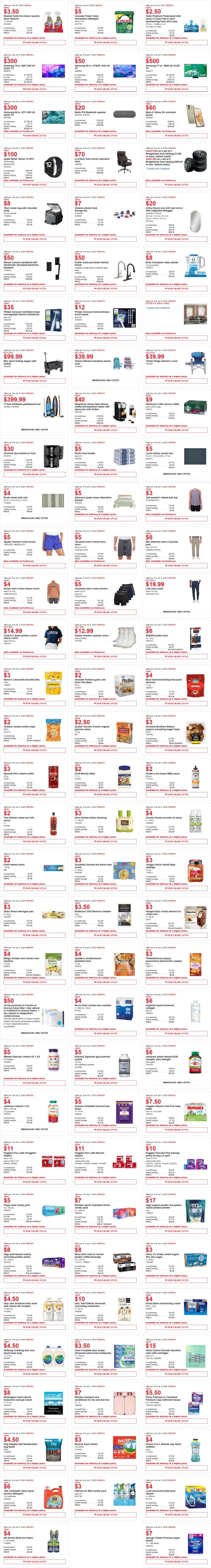View online offer for Apple Watch Series 10 GPS

pyautogui.click(x=35, y=185)
